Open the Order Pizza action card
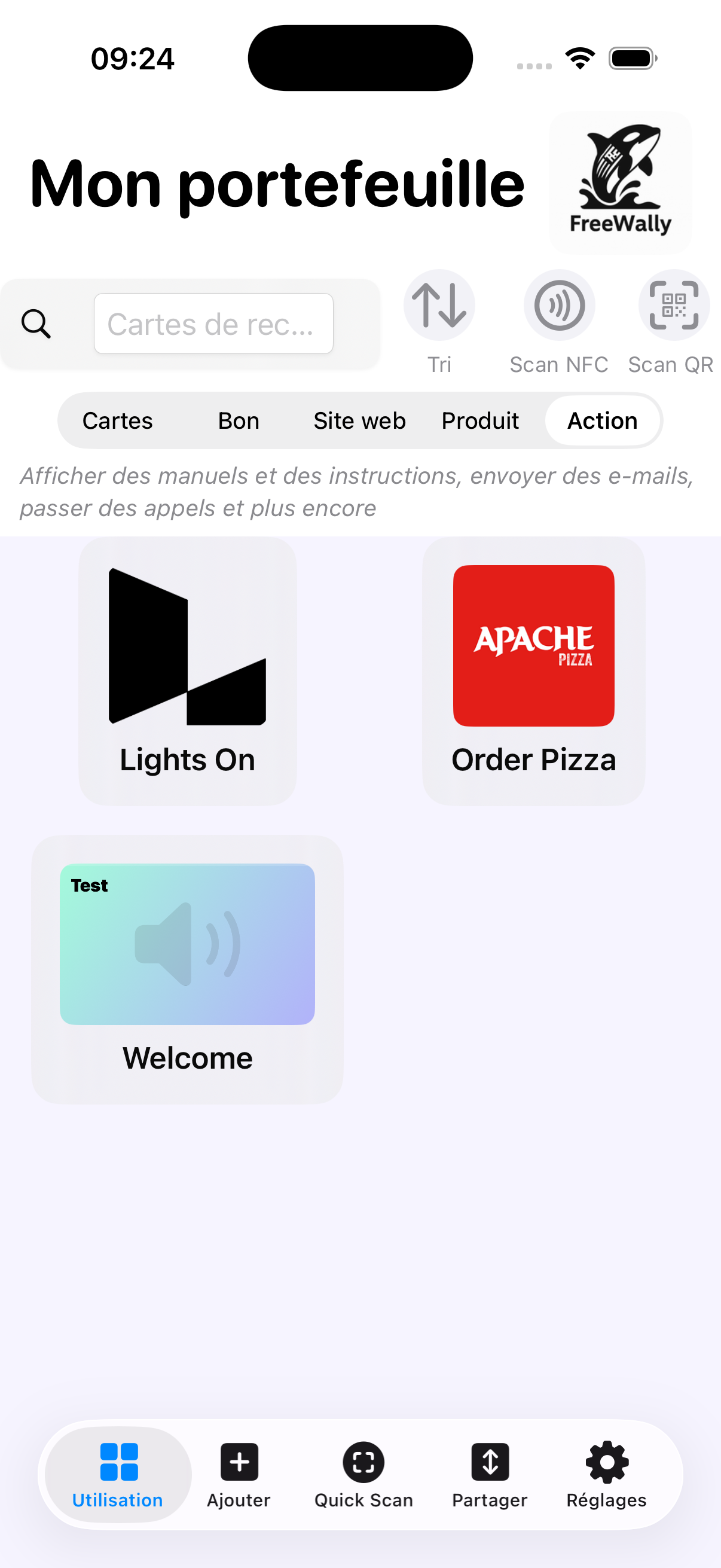 tap(534, 671)
